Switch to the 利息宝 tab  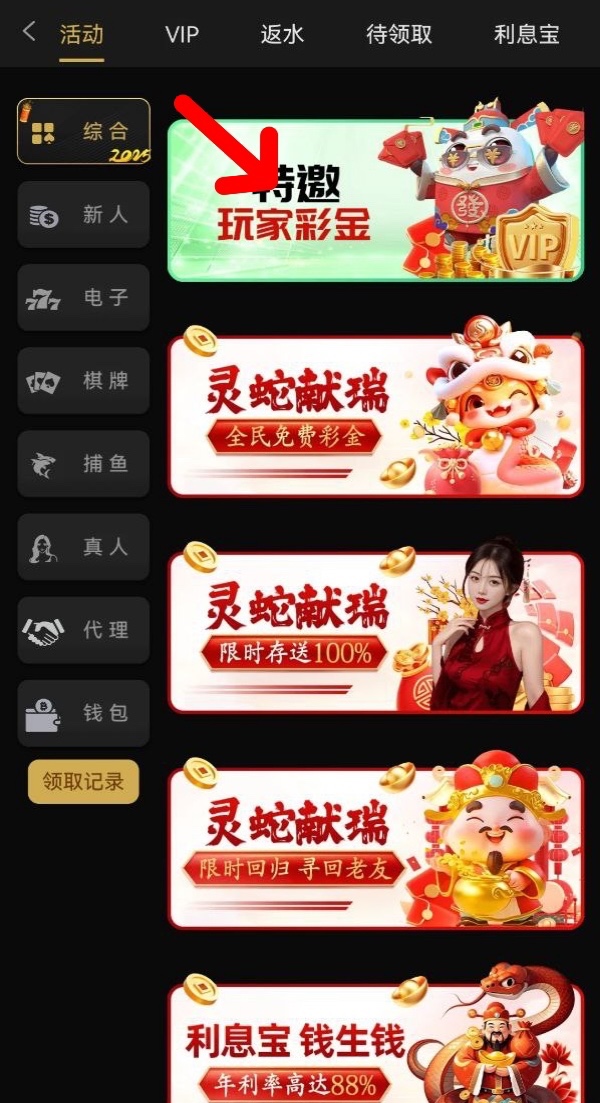tap(526, 34)
